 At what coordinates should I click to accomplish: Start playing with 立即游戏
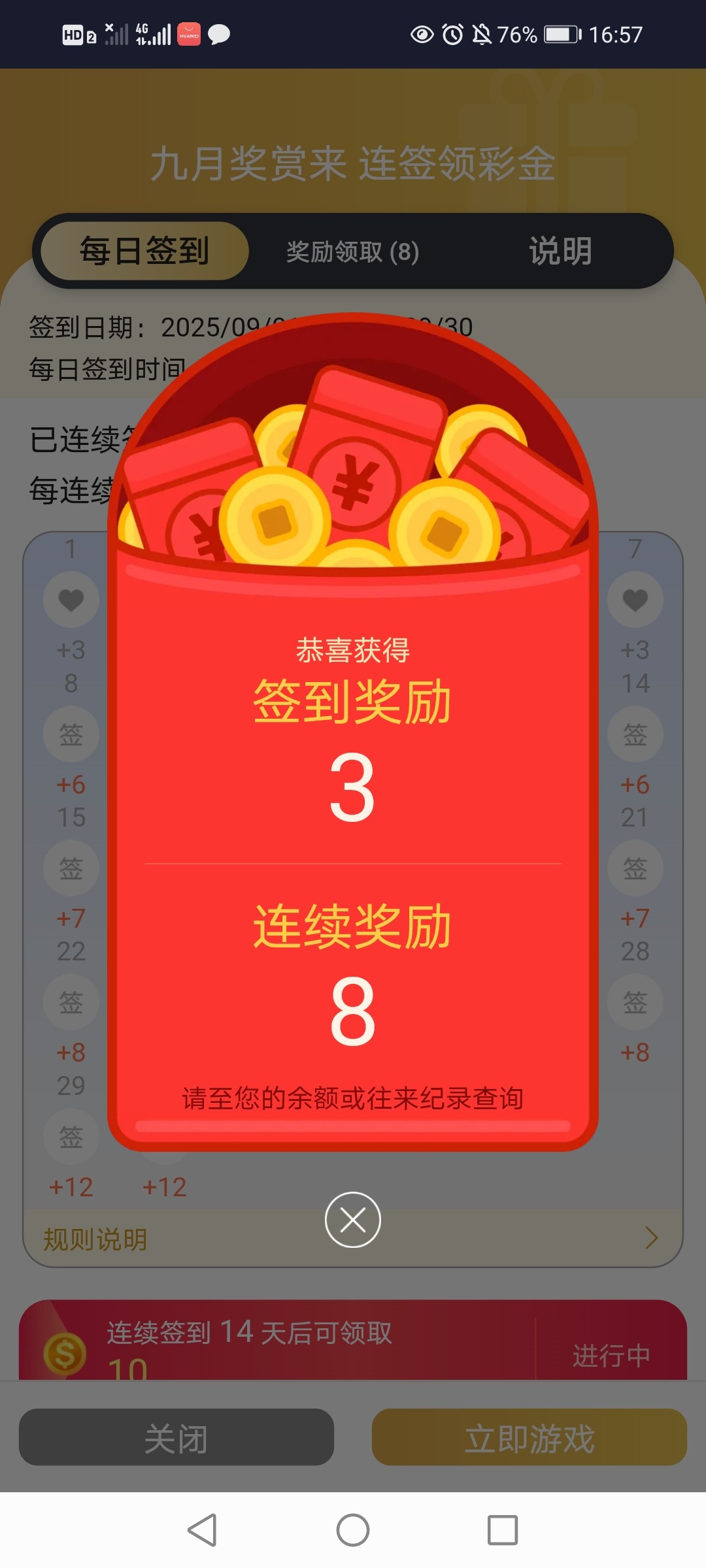(529, 1438)
